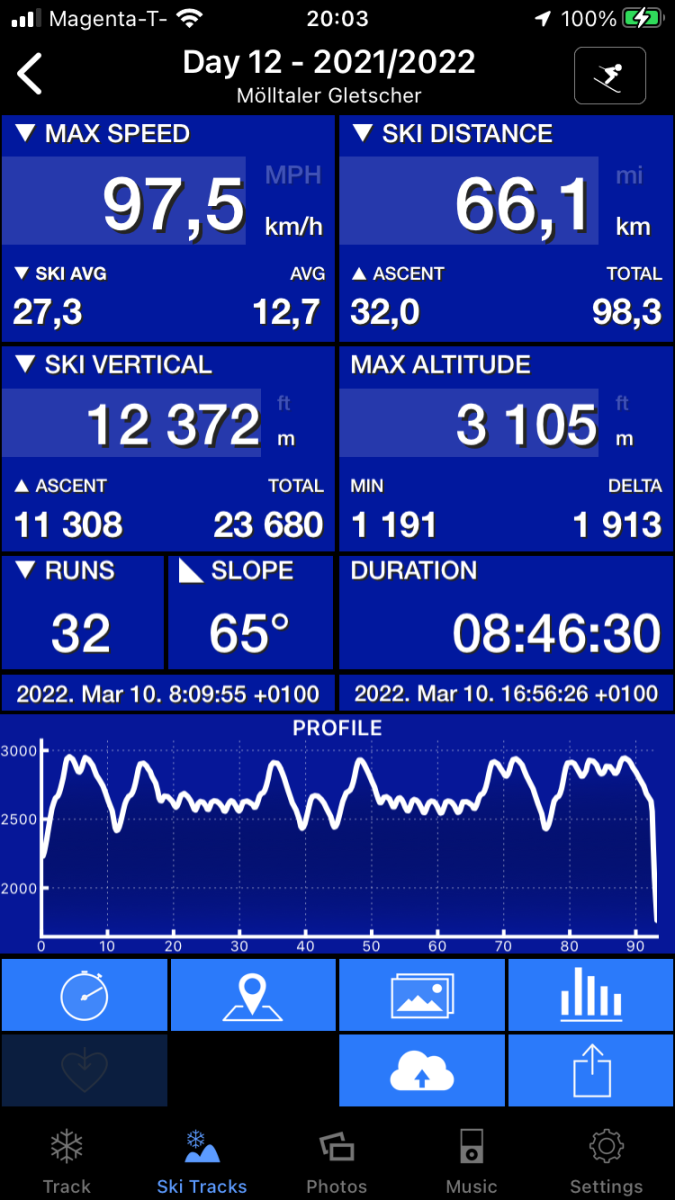
Task: Upload this track to the cloud
Action: [x=422, y=1071]
